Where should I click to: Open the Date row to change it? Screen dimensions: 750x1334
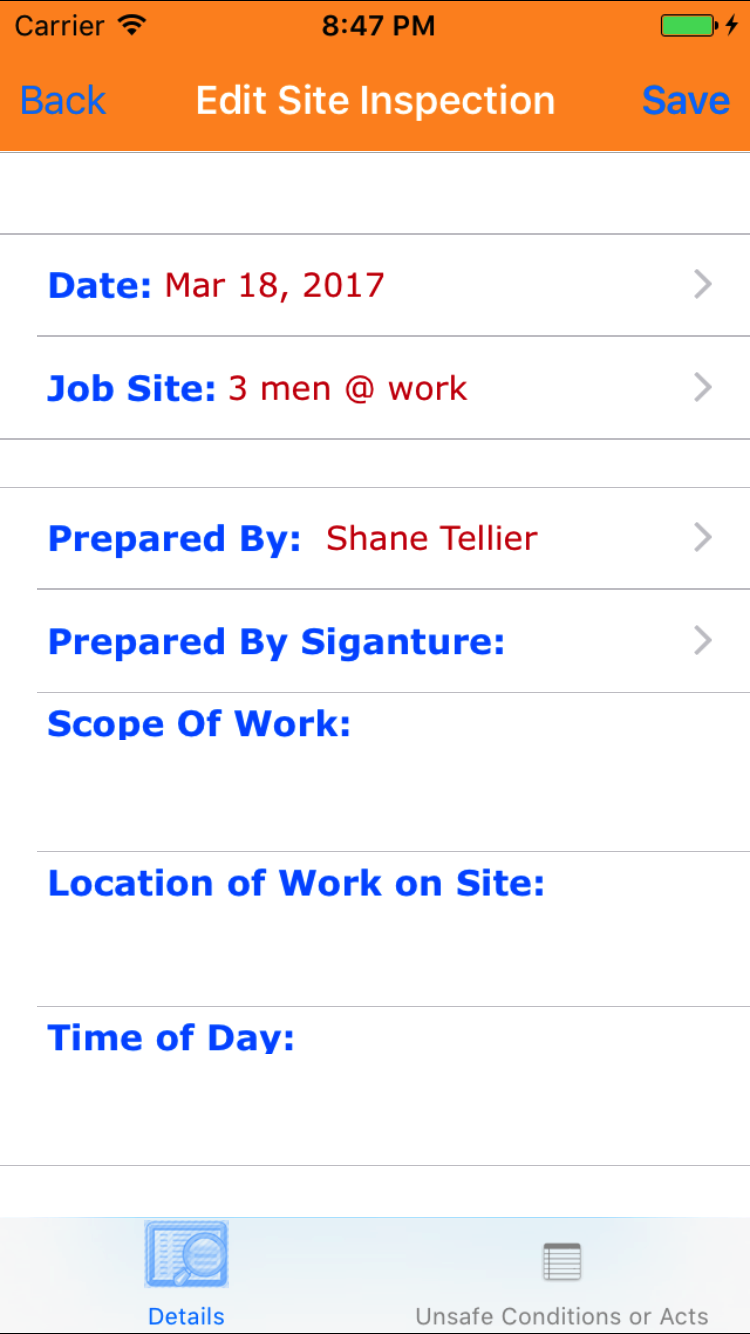375,286
